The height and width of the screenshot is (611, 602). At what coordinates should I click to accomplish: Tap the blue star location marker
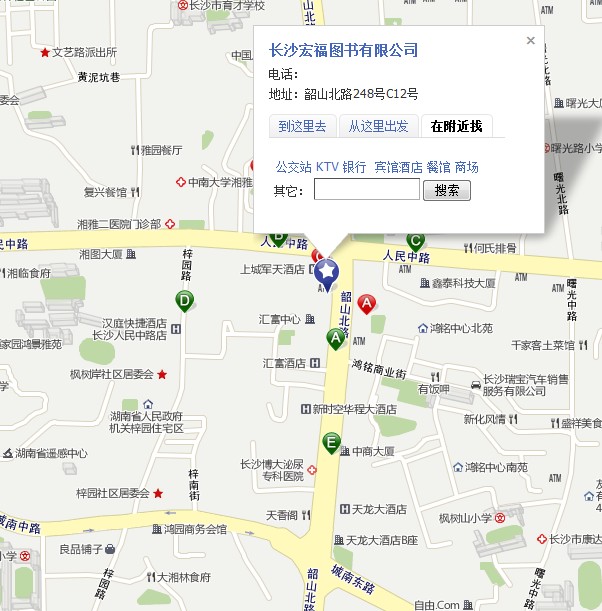[329, 271]
